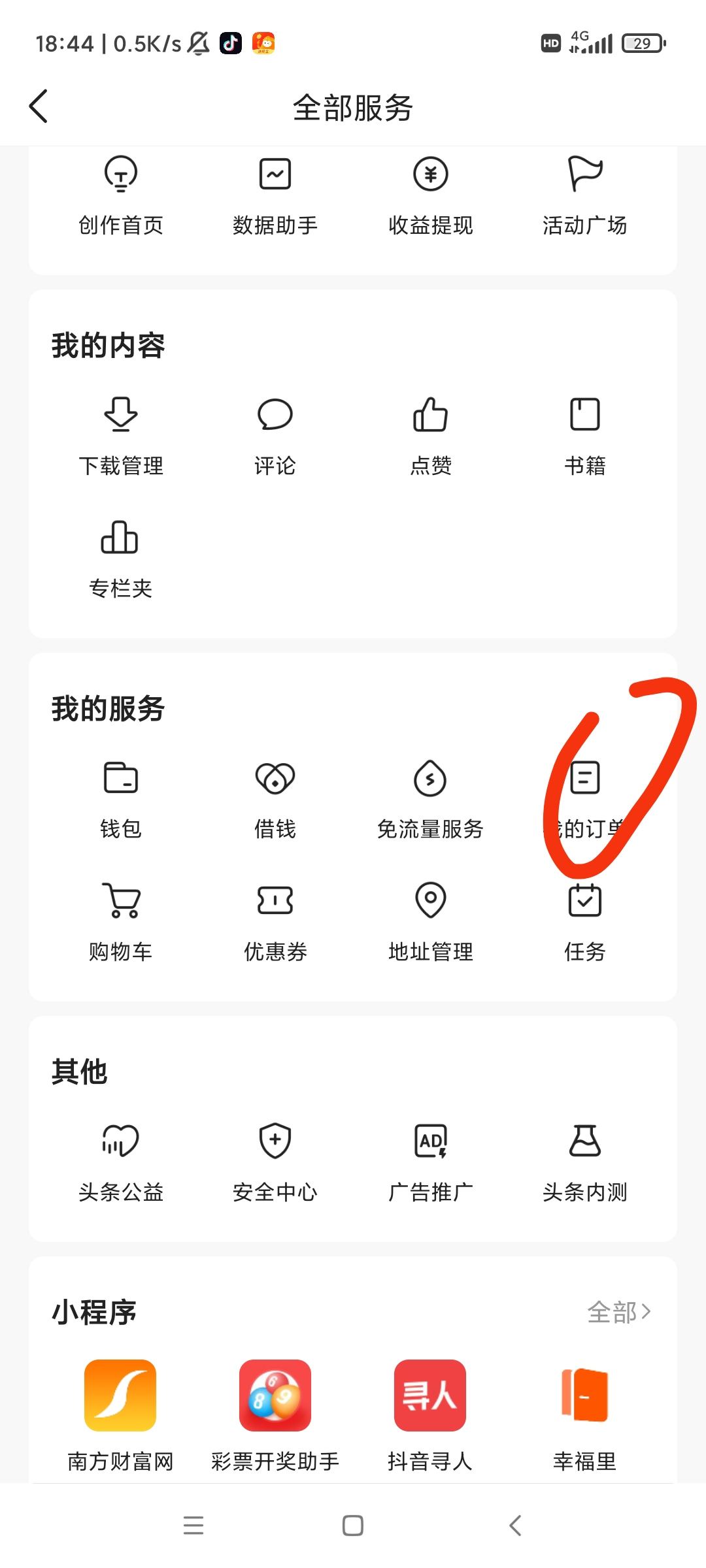Tap the back arrow at top left
Viewport: 706px width, 1568px height.
[x=39, y=106]
